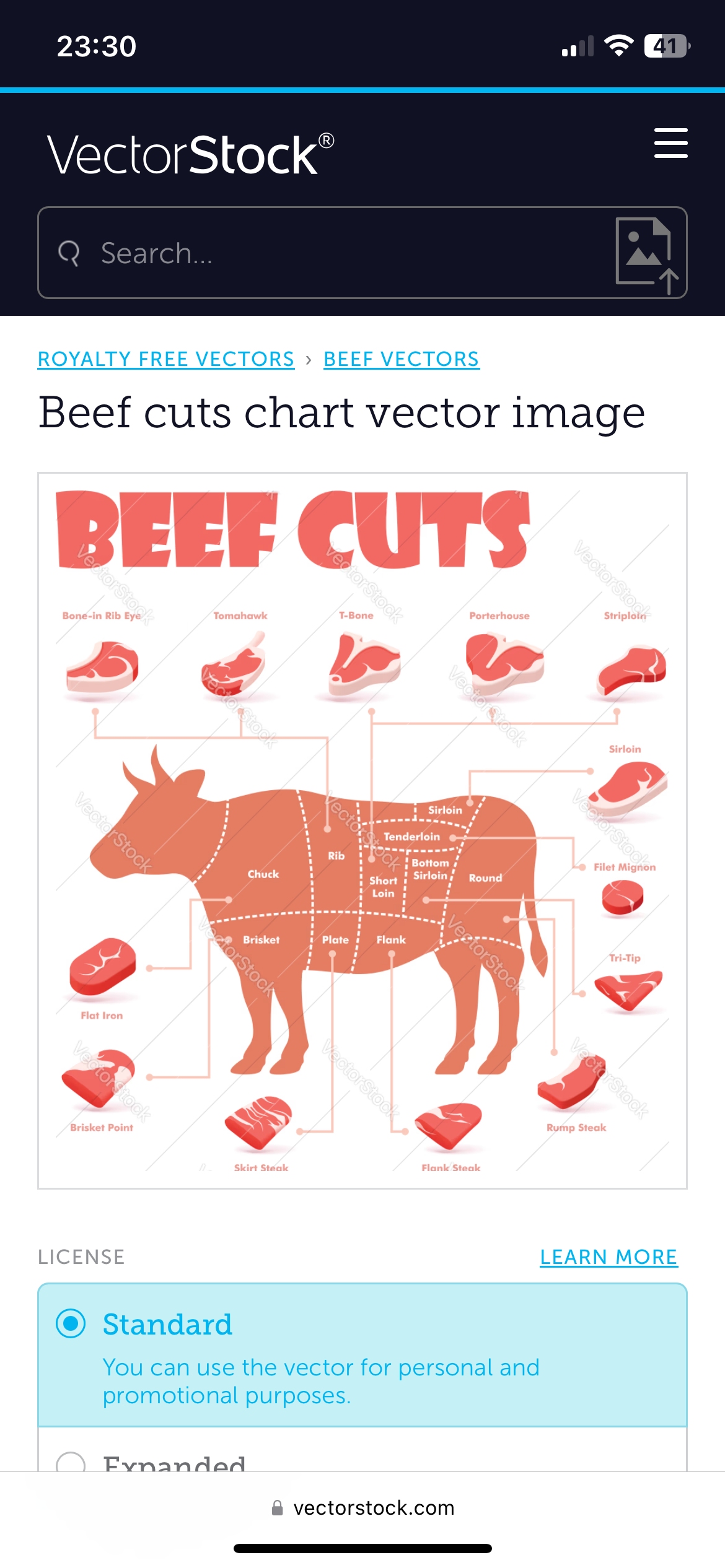Select the Standard license option
725x1568 pixels.
[x=71, y=1323]
